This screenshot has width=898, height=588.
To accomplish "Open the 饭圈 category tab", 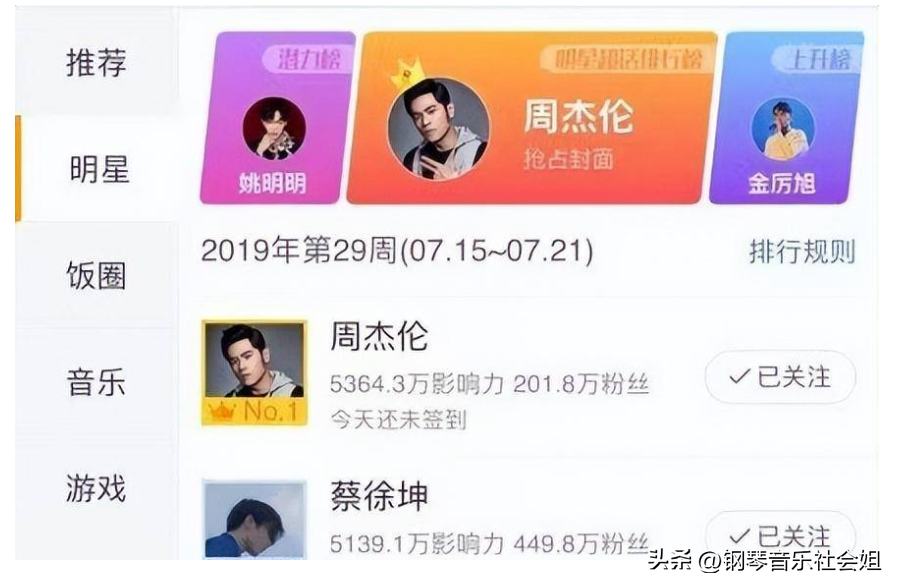I will click(x=97, y=275).
